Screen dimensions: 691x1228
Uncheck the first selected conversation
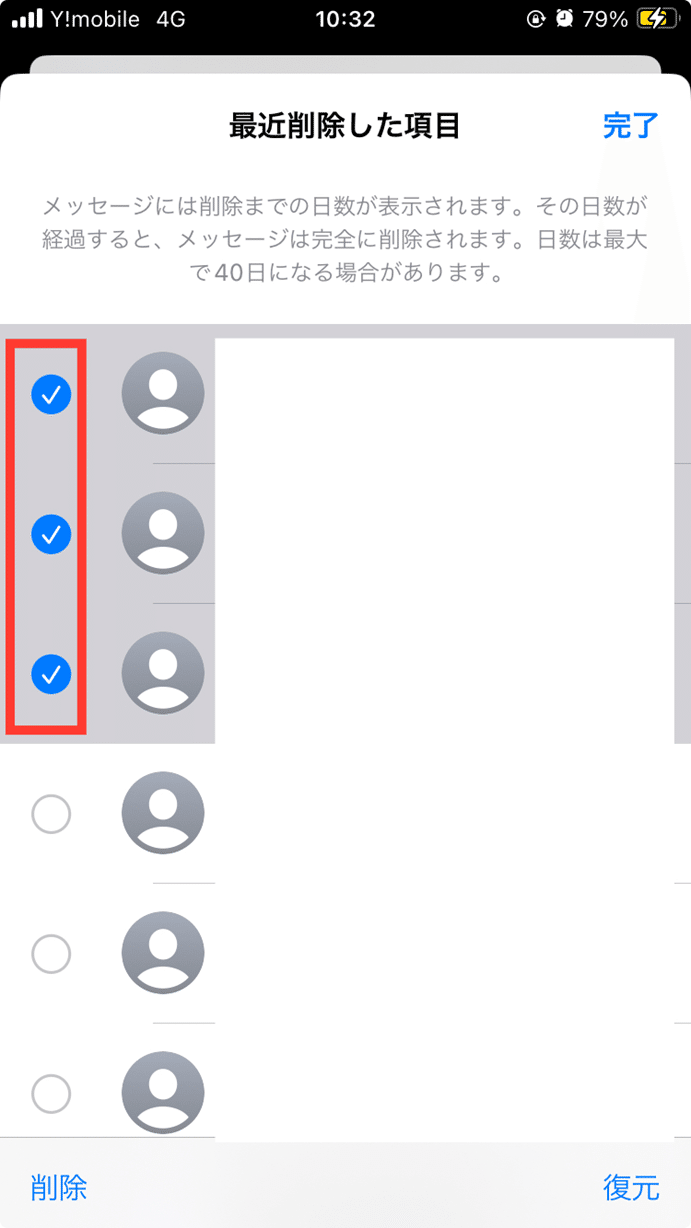click(51, 395)
